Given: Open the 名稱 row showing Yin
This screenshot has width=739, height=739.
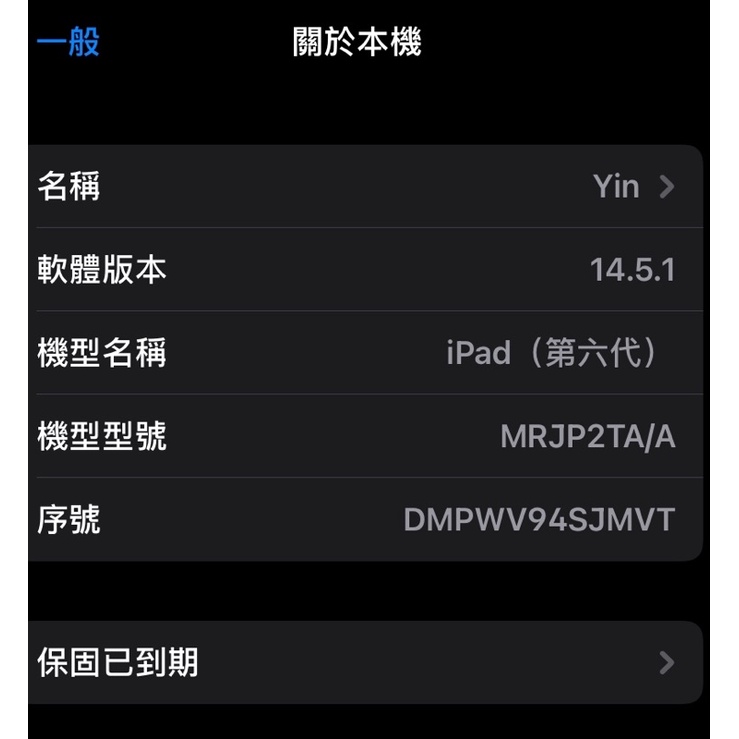Looking at the screenshot, I should 365,187.
